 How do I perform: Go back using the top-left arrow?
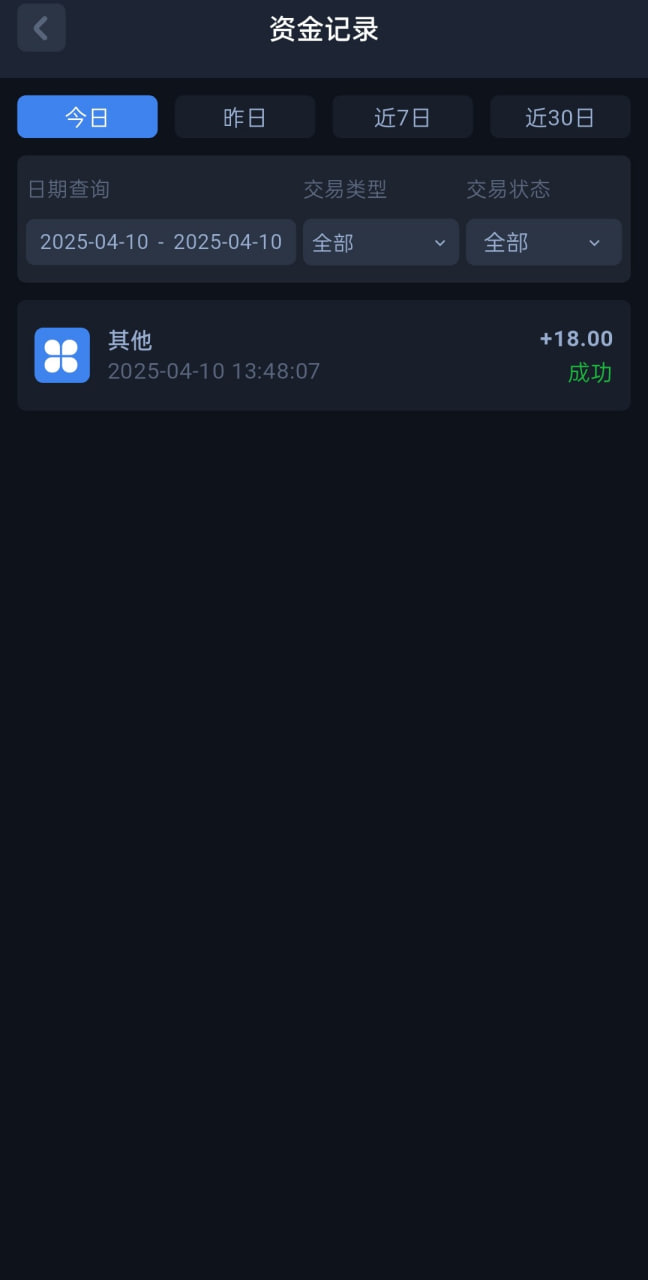[41, 28]
